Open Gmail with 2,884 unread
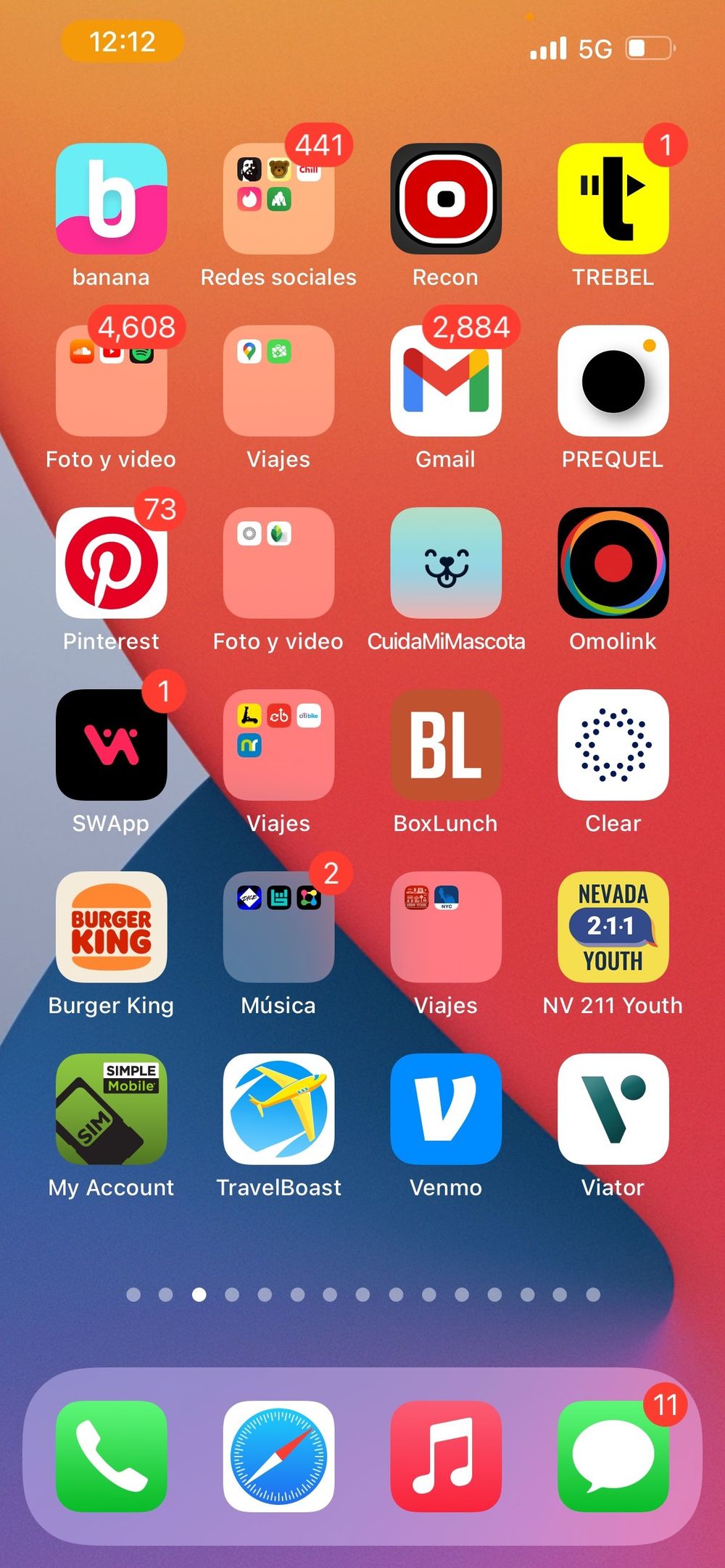The width and height of the screenshot is (725, 1568). pyautogui.click(x=446, y=380)
